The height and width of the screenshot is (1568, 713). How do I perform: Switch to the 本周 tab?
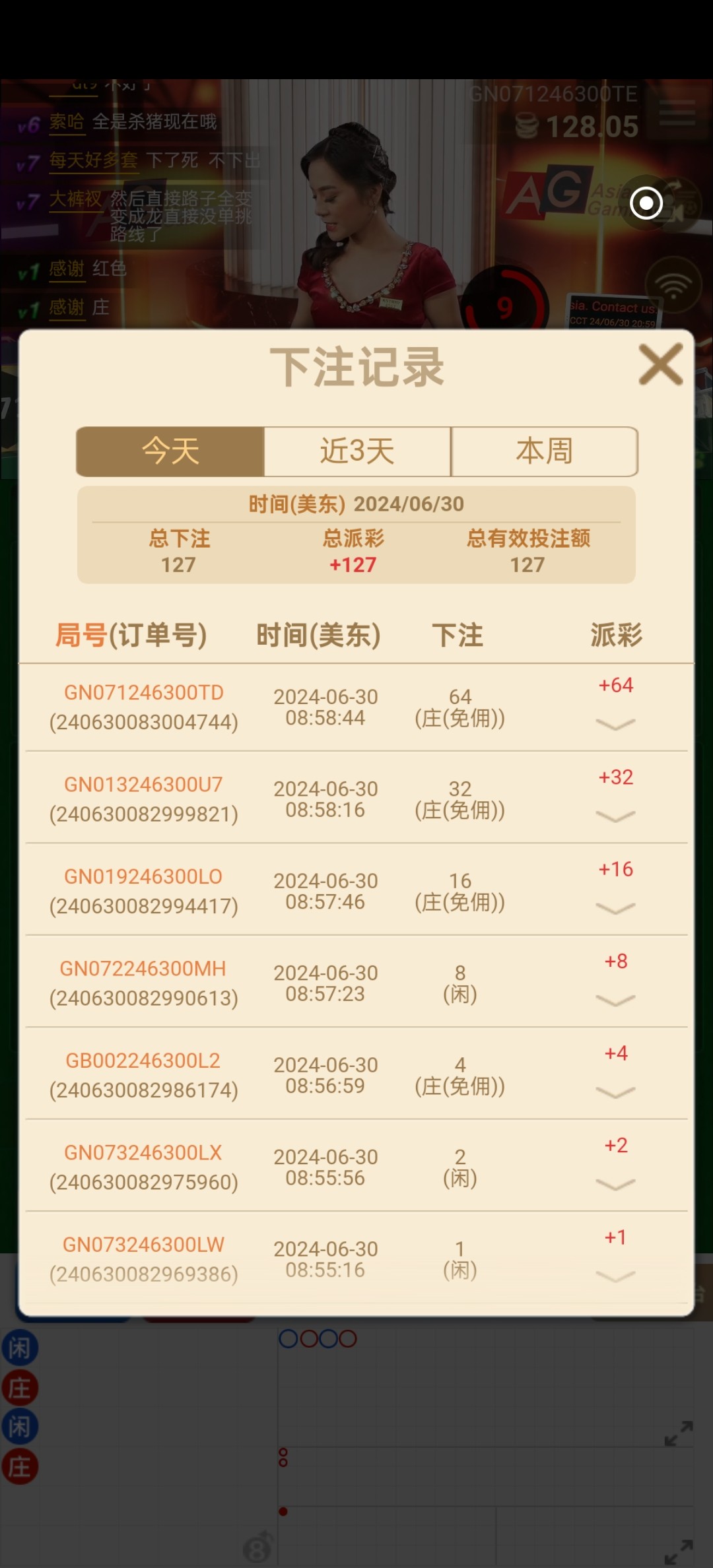[544, 451]
